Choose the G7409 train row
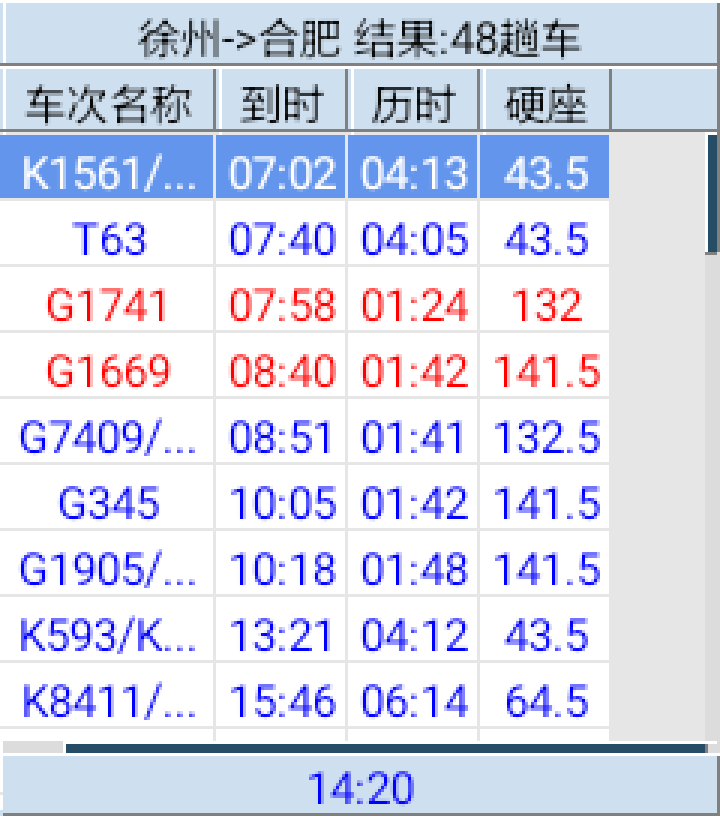Screen dimensions: 720x816 pyautogui.click(x=108, y=438)
